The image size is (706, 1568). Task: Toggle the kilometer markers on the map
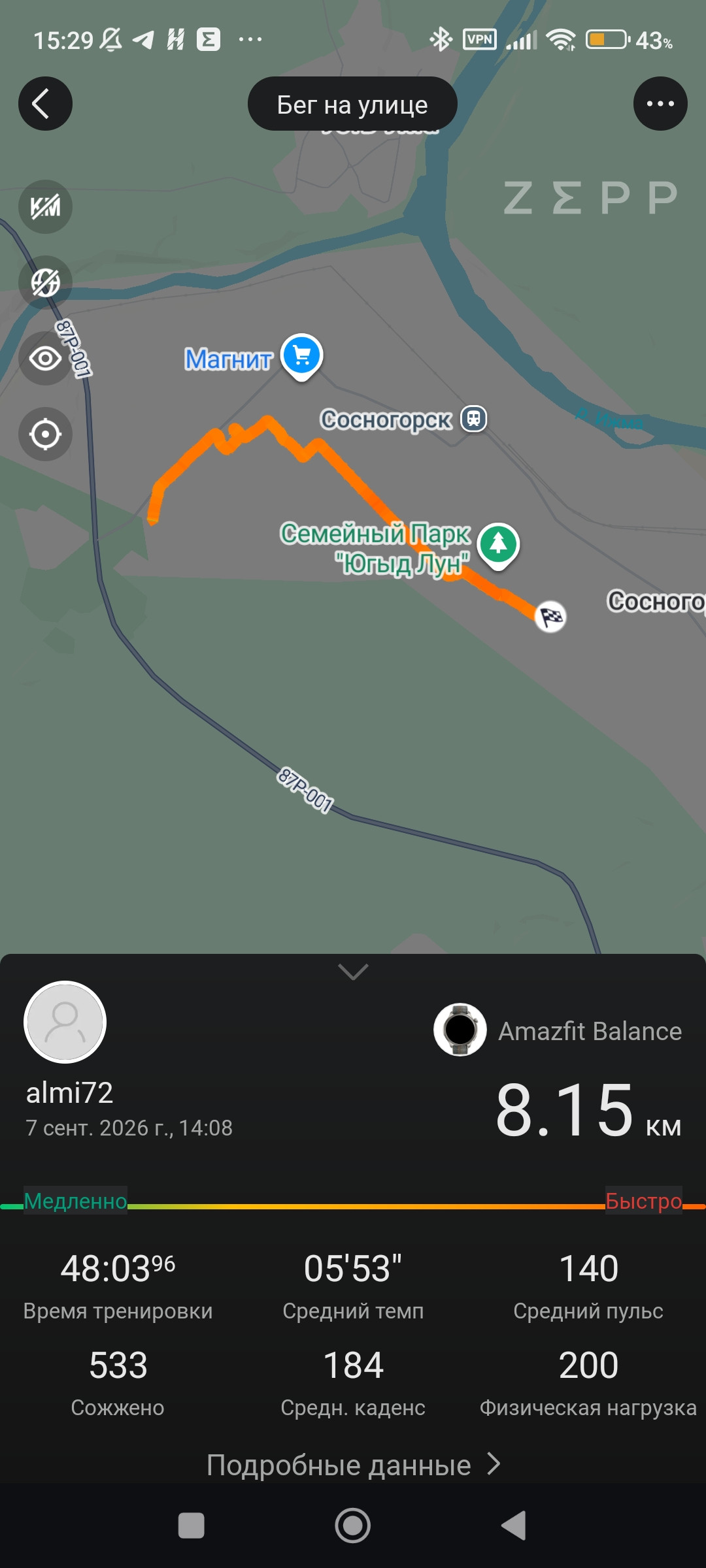coord(45,207)
